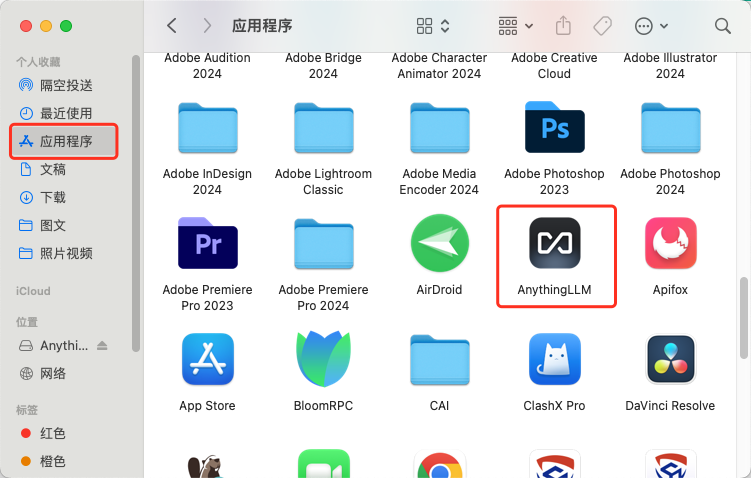Change the icon view mode
This screenshot has width=751, height=478.
click(x=433, y=25)
